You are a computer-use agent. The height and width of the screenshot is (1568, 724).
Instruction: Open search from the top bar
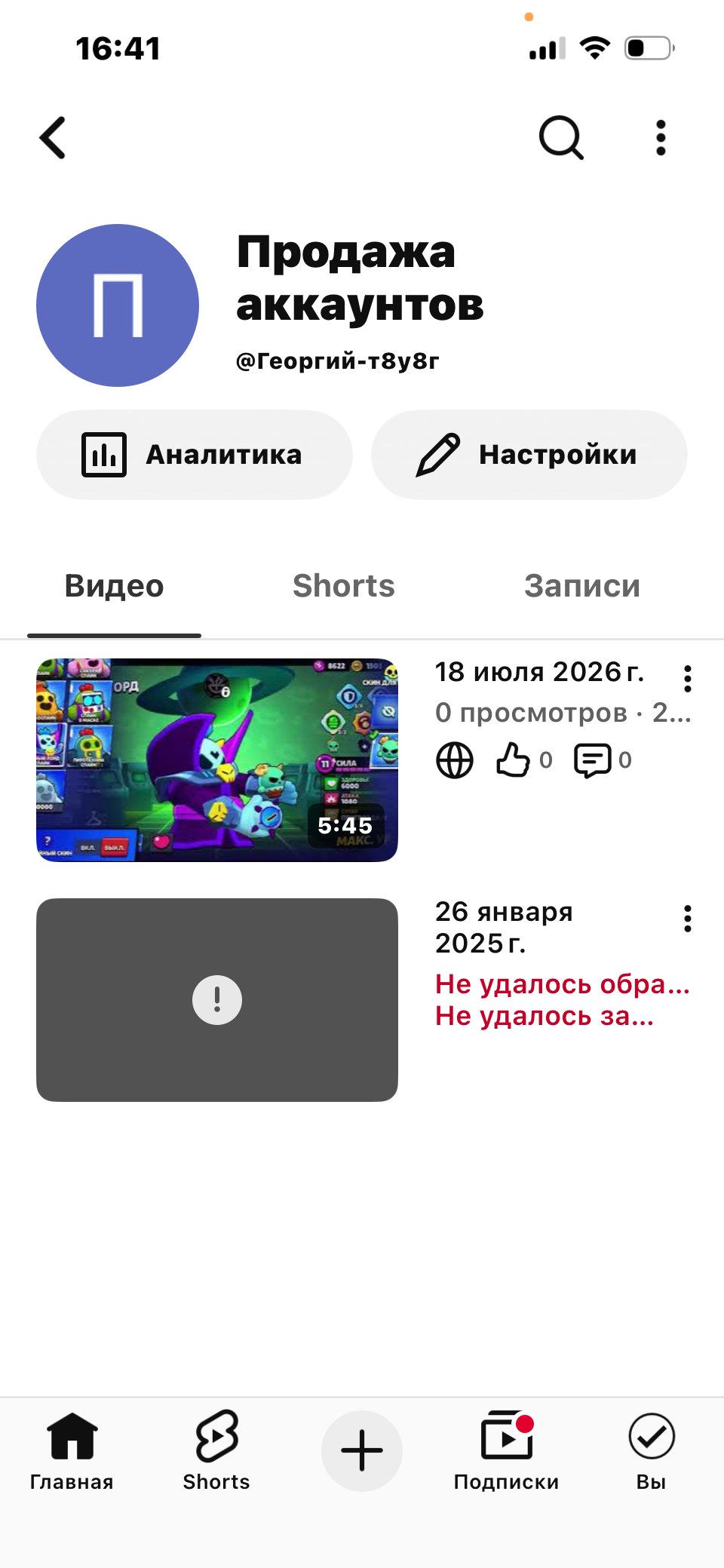[561, 138]
